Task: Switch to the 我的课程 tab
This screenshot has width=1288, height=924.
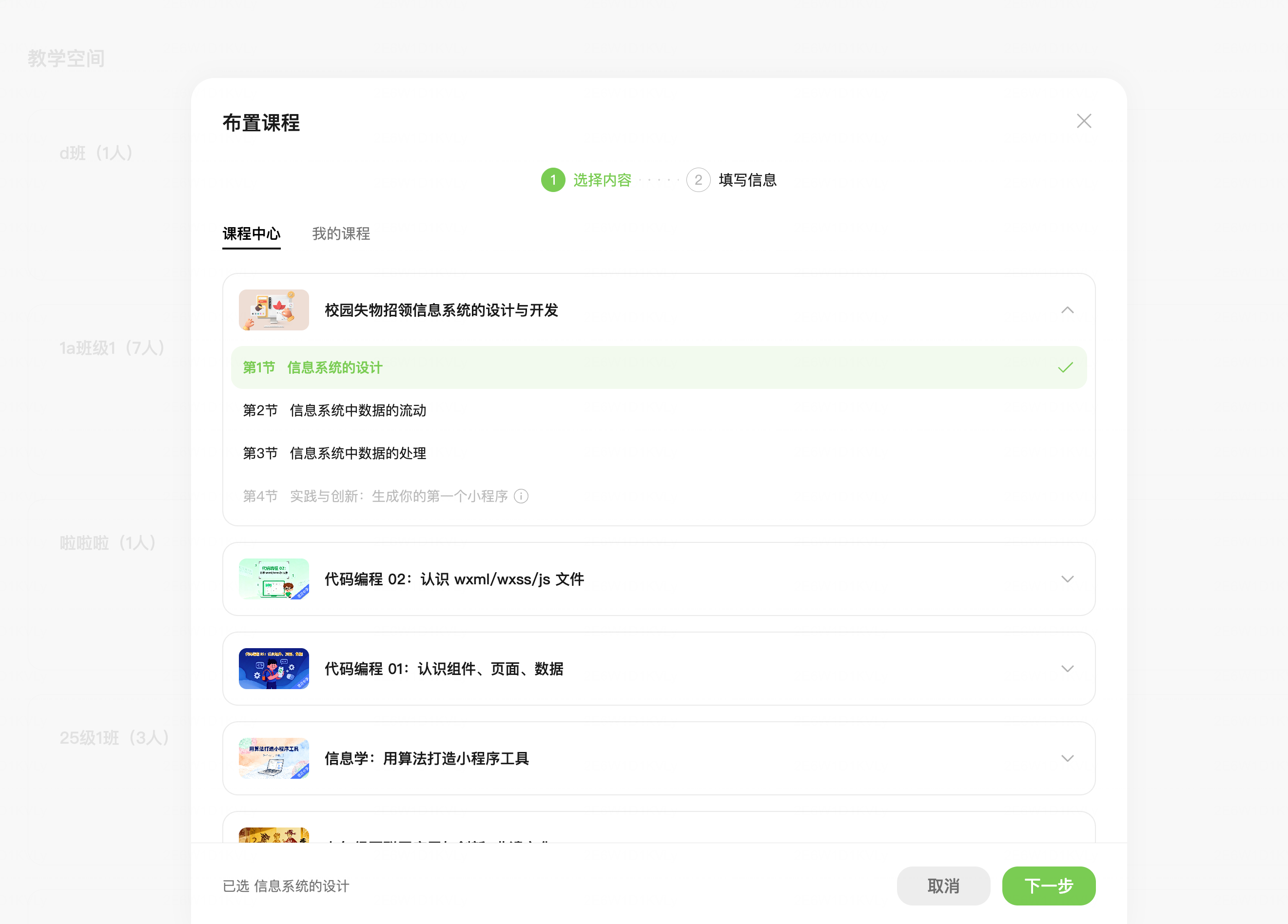Action: 341,233
